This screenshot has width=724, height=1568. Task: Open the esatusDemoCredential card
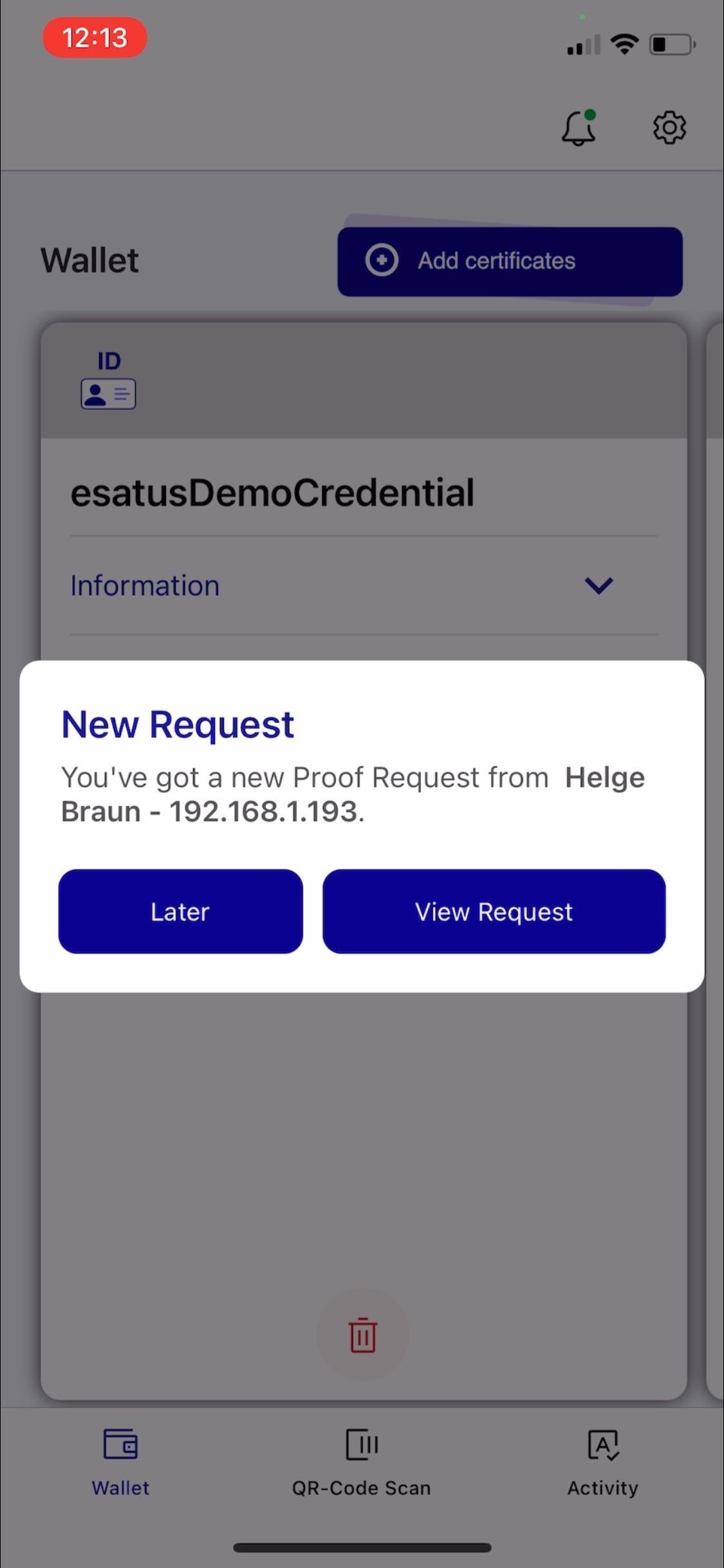272,493
